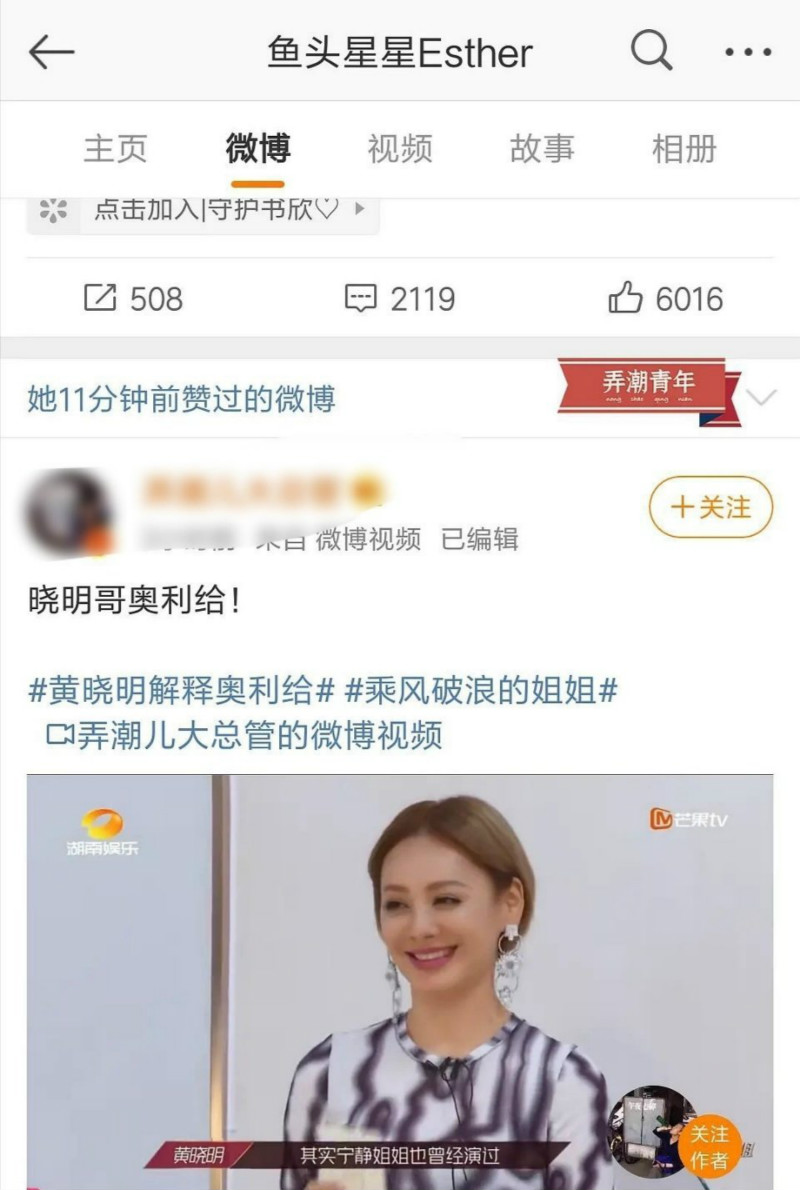Expand the chevron beside 弄潮青年 badge
Image resolution: width=800 pixels, height=1190 pixels.
click(761, 398)
